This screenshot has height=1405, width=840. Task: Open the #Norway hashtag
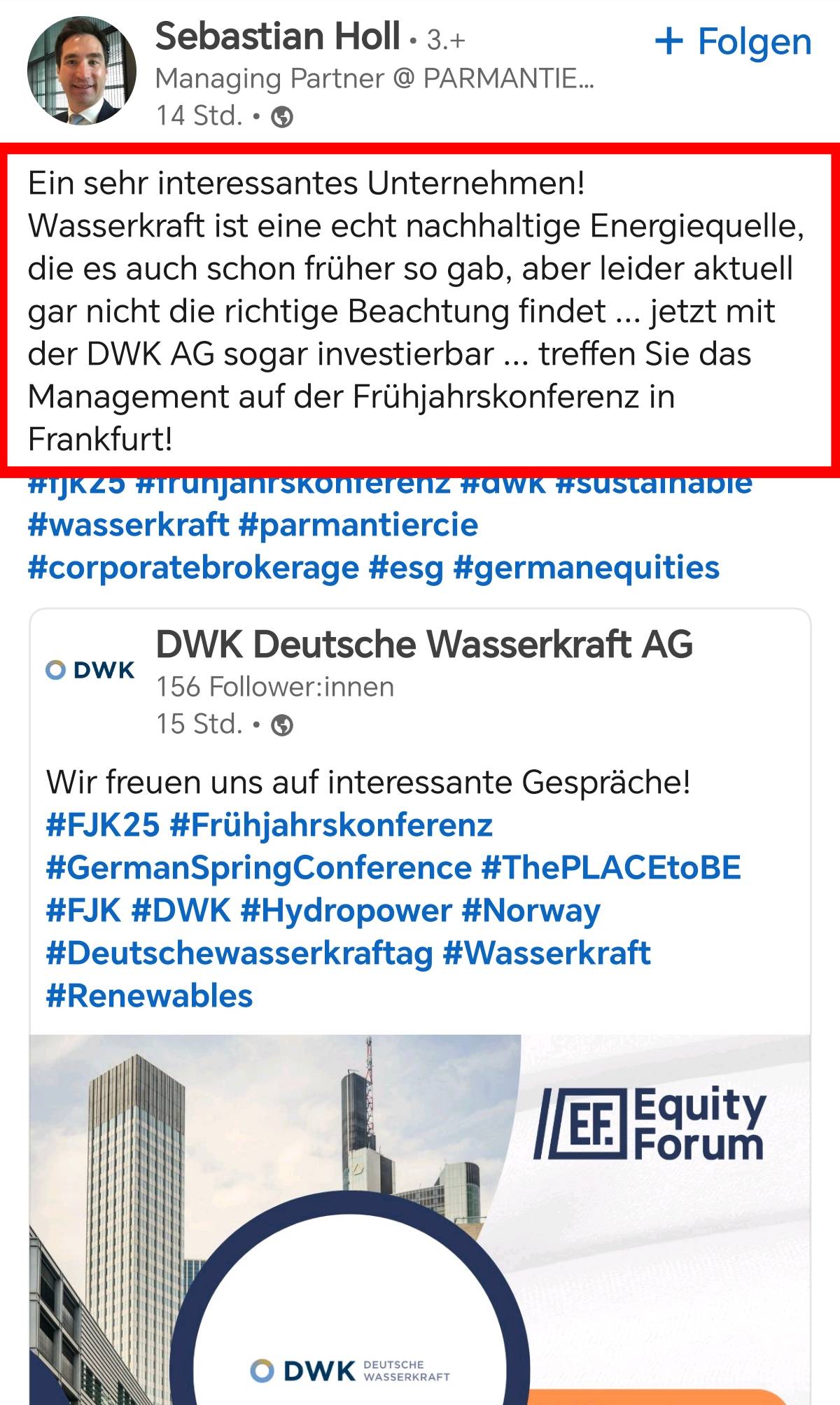[531, 911]
